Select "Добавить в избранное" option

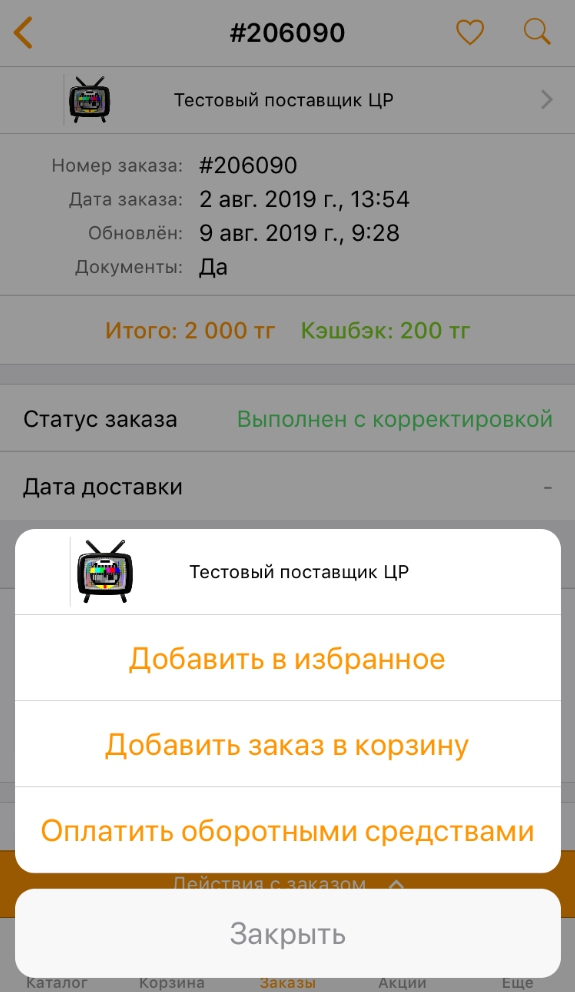[287, 658]
